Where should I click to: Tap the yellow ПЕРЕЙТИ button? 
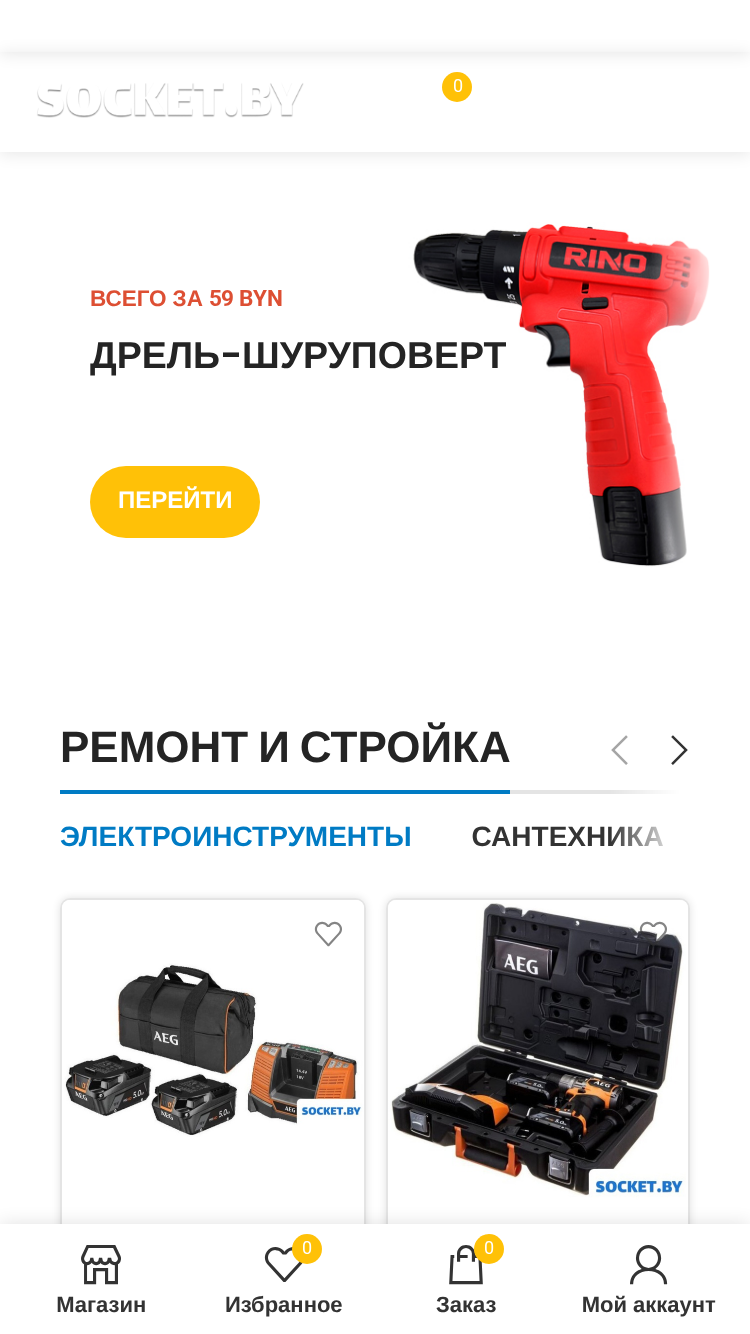(x=175, y=501)
